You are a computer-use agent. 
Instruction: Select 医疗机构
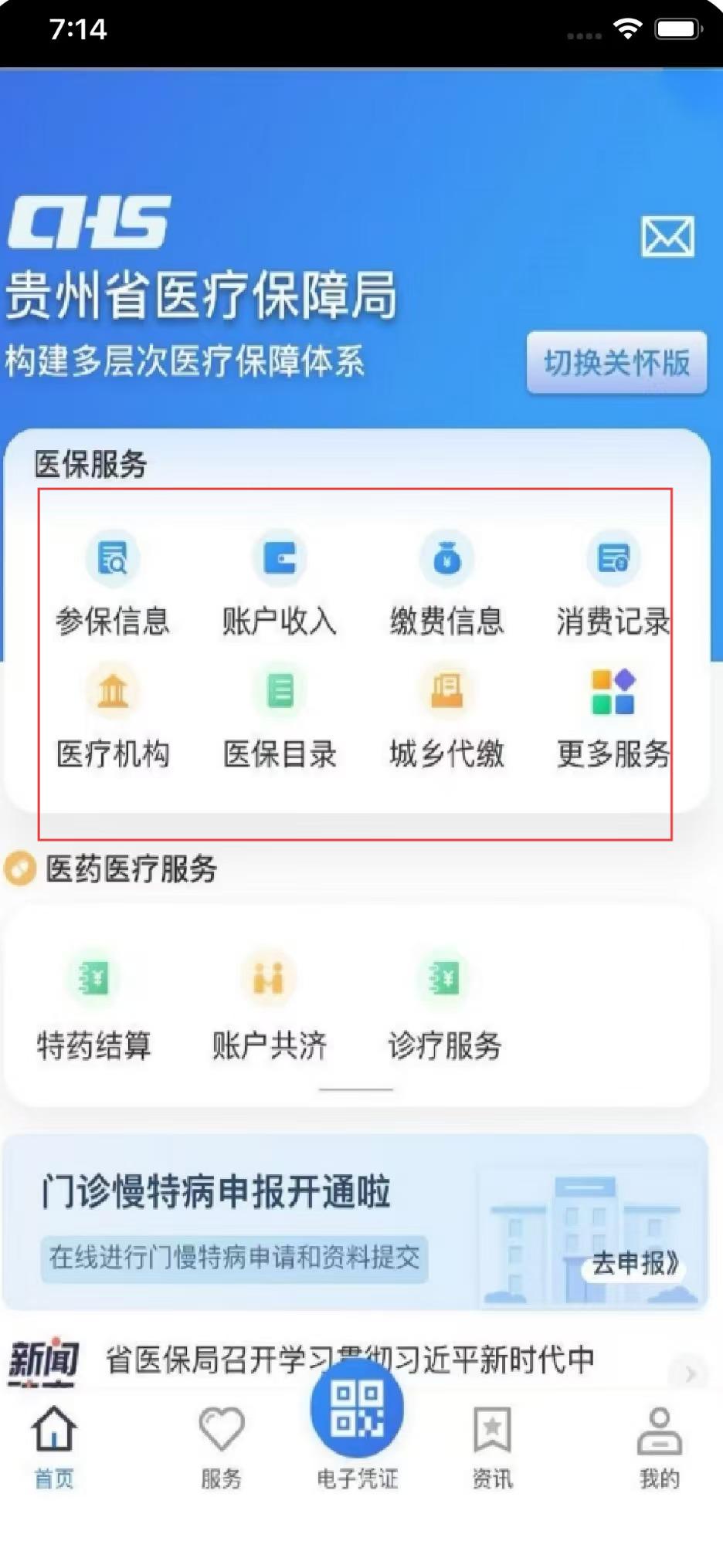[113, 718]
